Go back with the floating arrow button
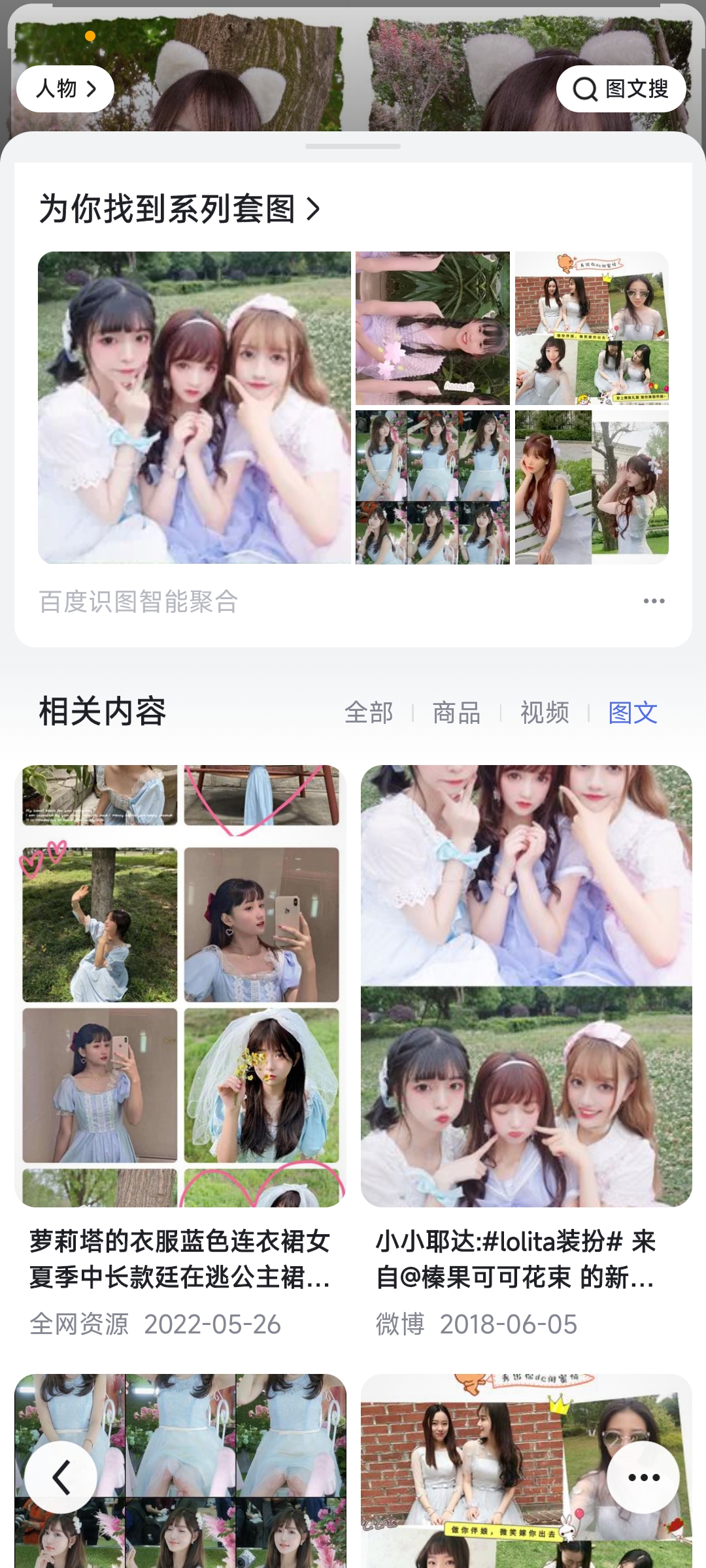The width and height of the screenshot is (706, 1568). 61,1477
